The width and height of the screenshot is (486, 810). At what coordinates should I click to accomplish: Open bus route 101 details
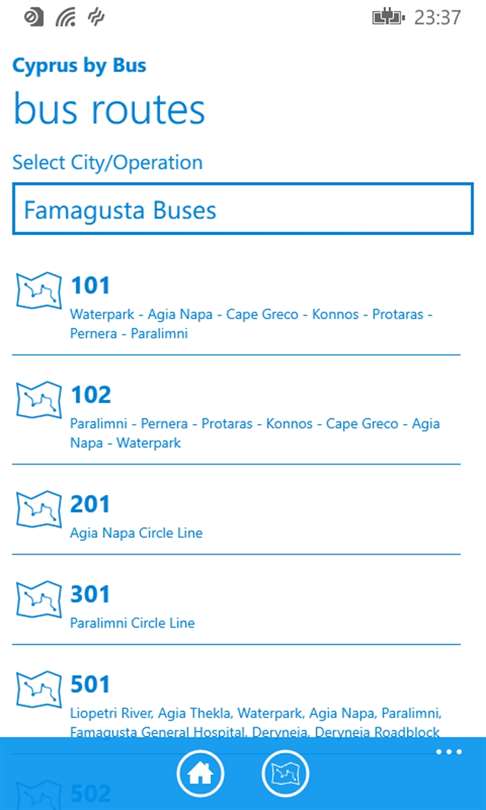click(236, 306)
